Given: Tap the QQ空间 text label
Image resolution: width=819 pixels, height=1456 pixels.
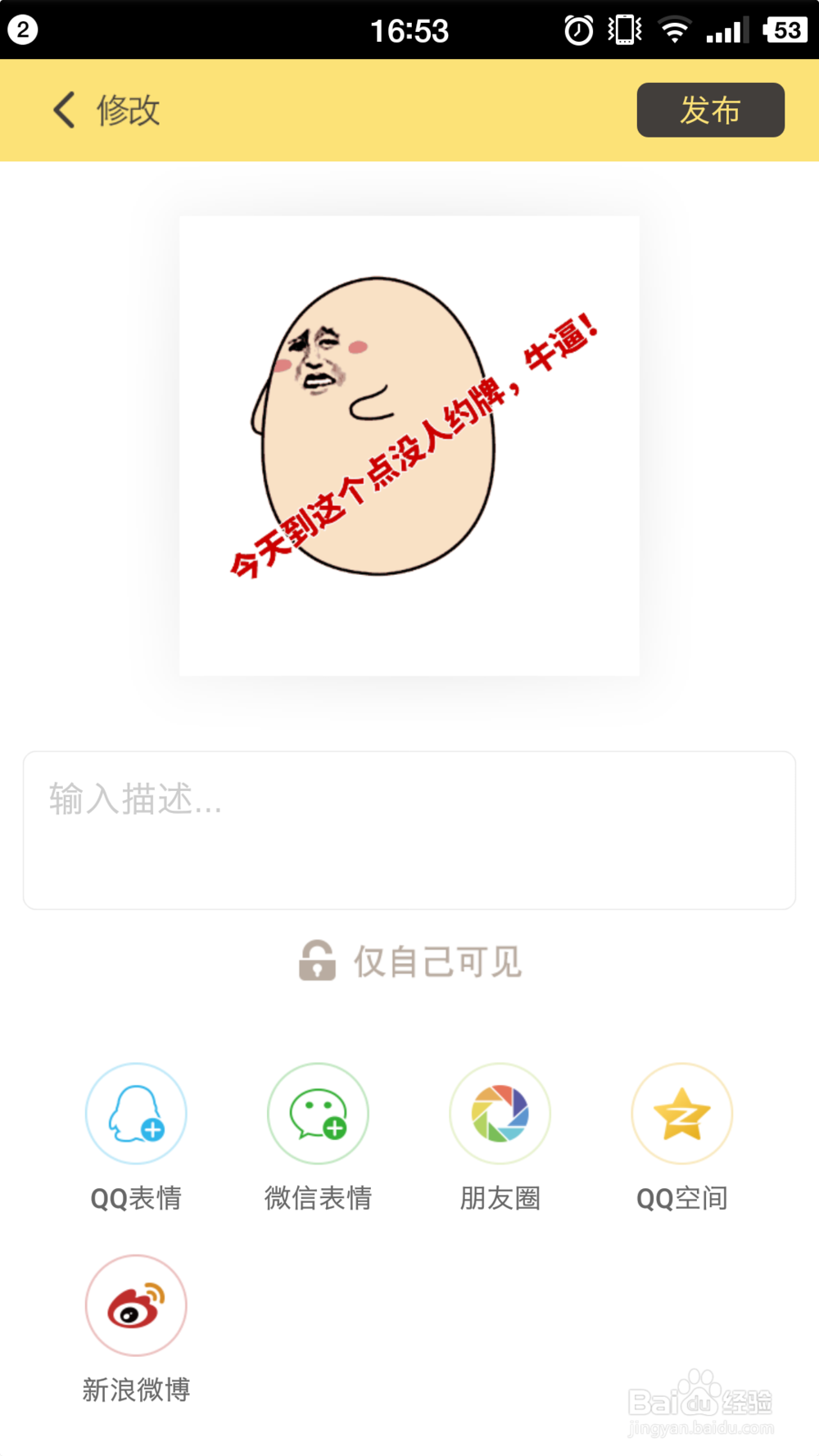Looking at the screenshot, I should (682, 1198).
